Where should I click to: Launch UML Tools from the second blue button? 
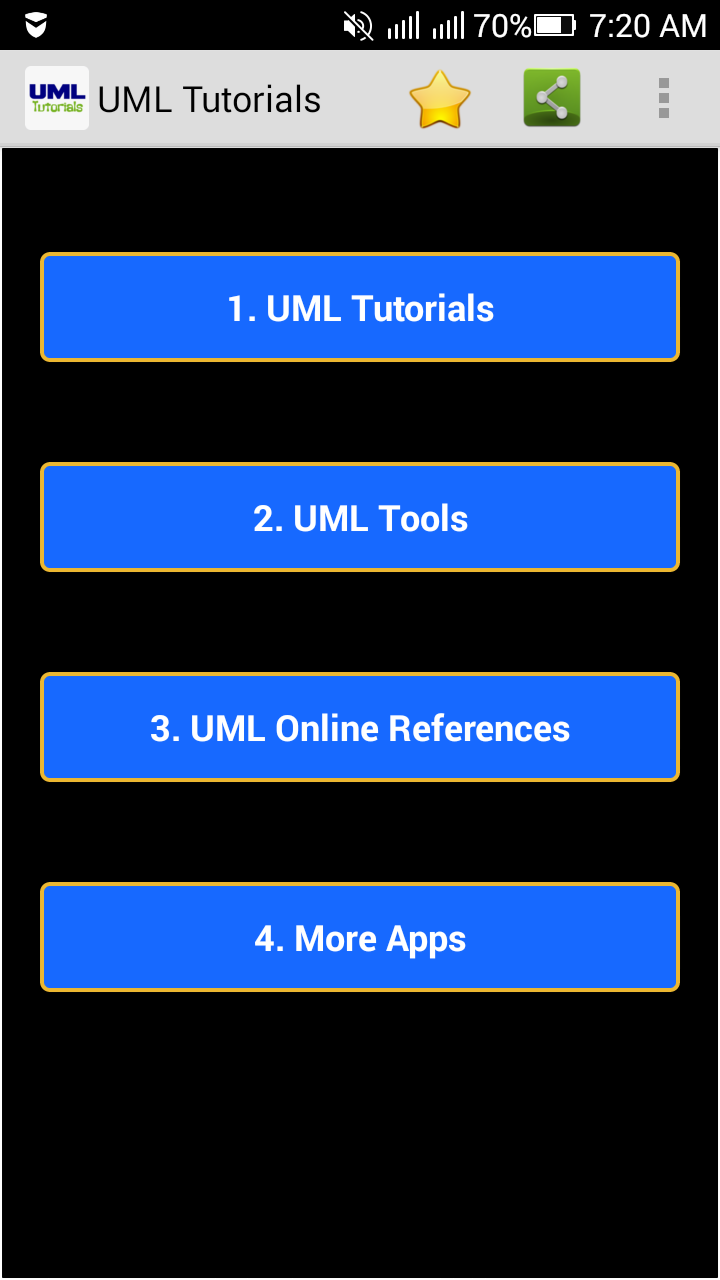point(360,517)
